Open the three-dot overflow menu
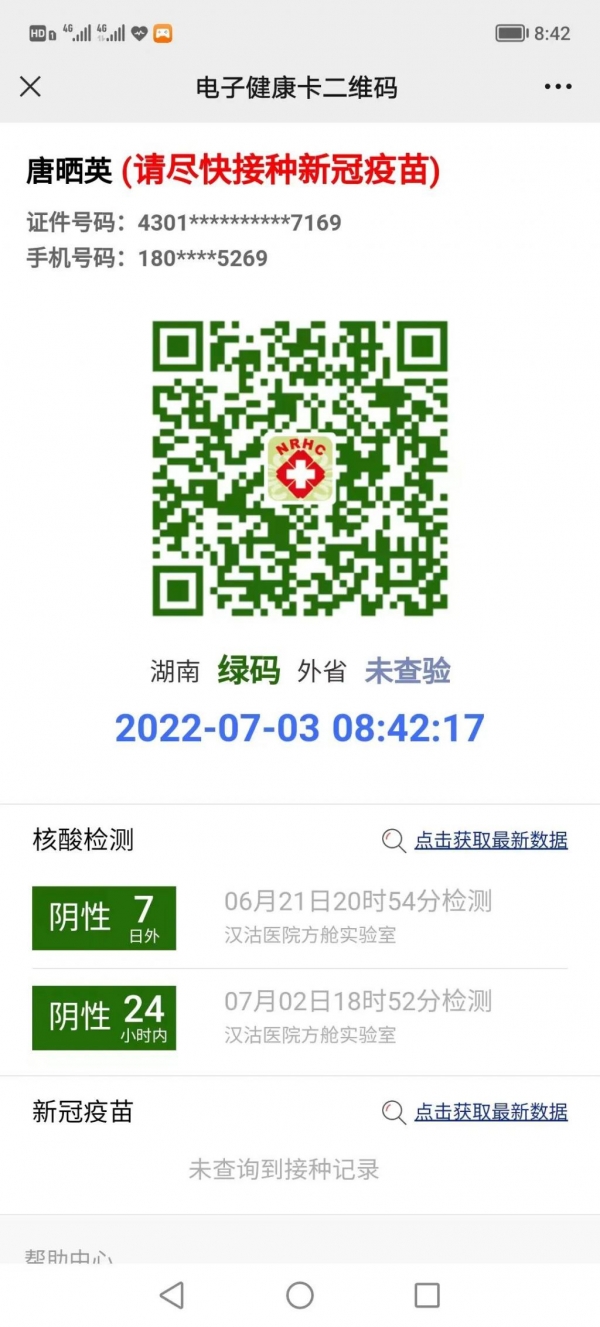This screenshot has height=1327, width=600. tap(558, 87)
